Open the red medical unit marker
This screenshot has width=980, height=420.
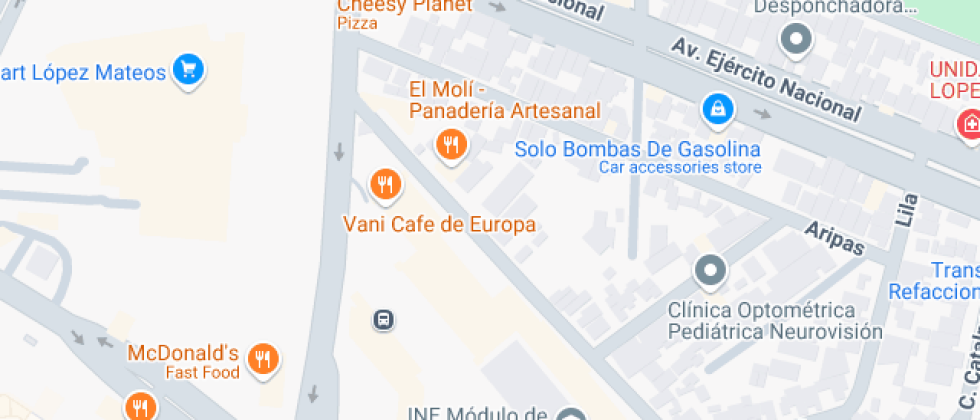coord(971,126)
